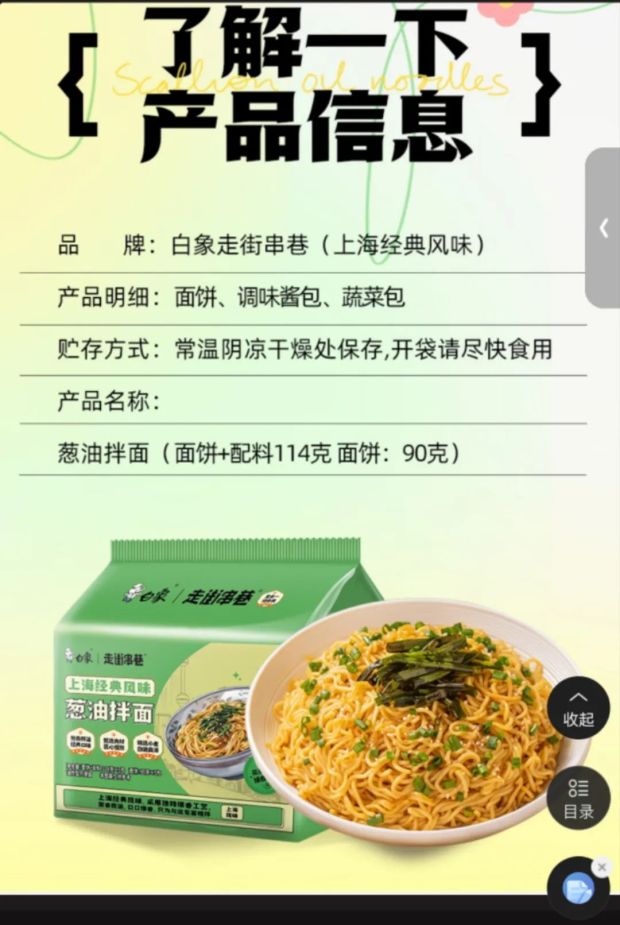Expand the side panel chevron handle
This screenshot has width=620, height=925.
tap(603, 228)
